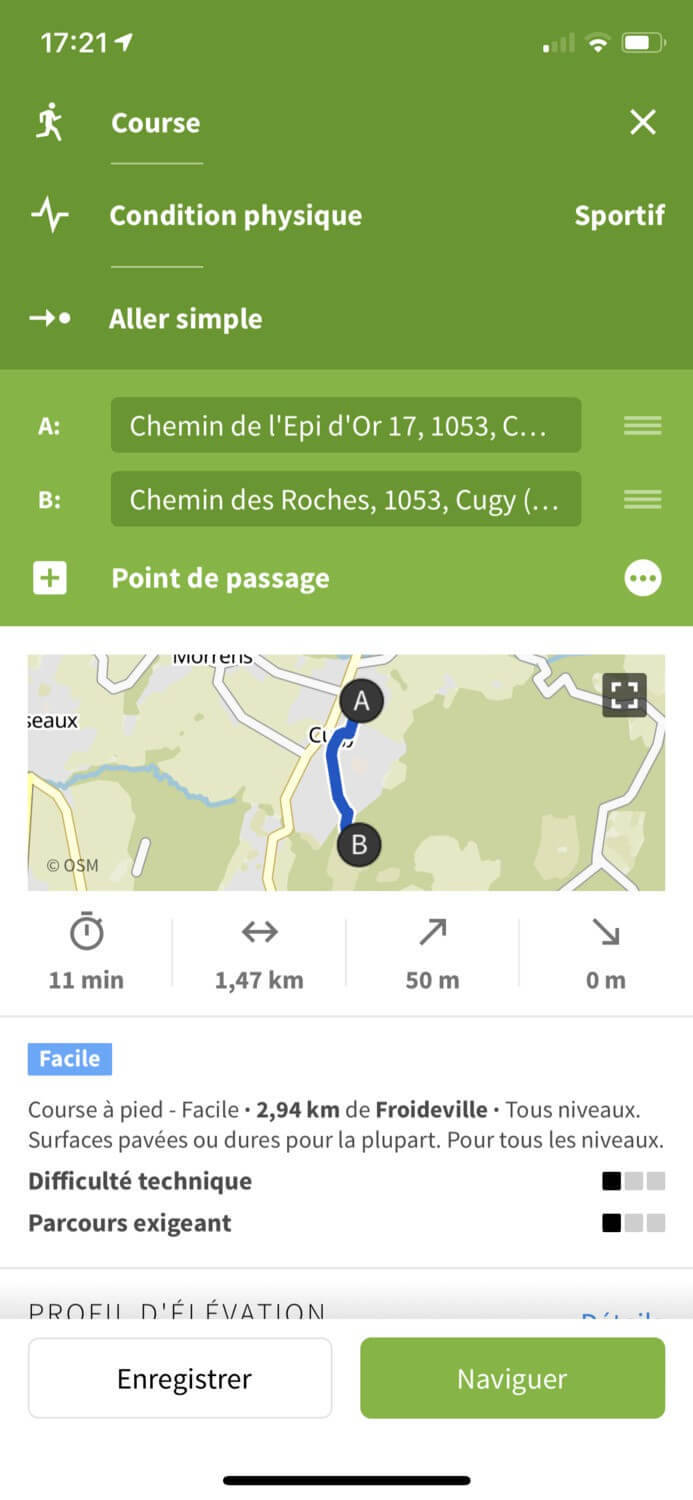
Task: Add a Point de passage
Action: coord(219,579)
